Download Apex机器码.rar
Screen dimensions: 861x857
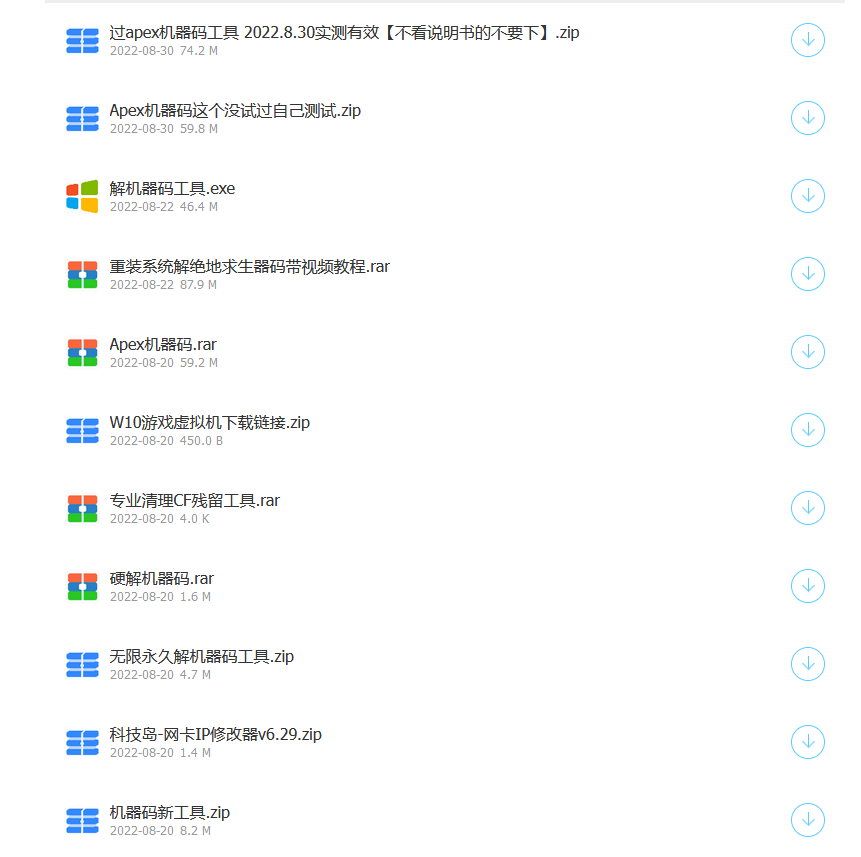(807, 352)
